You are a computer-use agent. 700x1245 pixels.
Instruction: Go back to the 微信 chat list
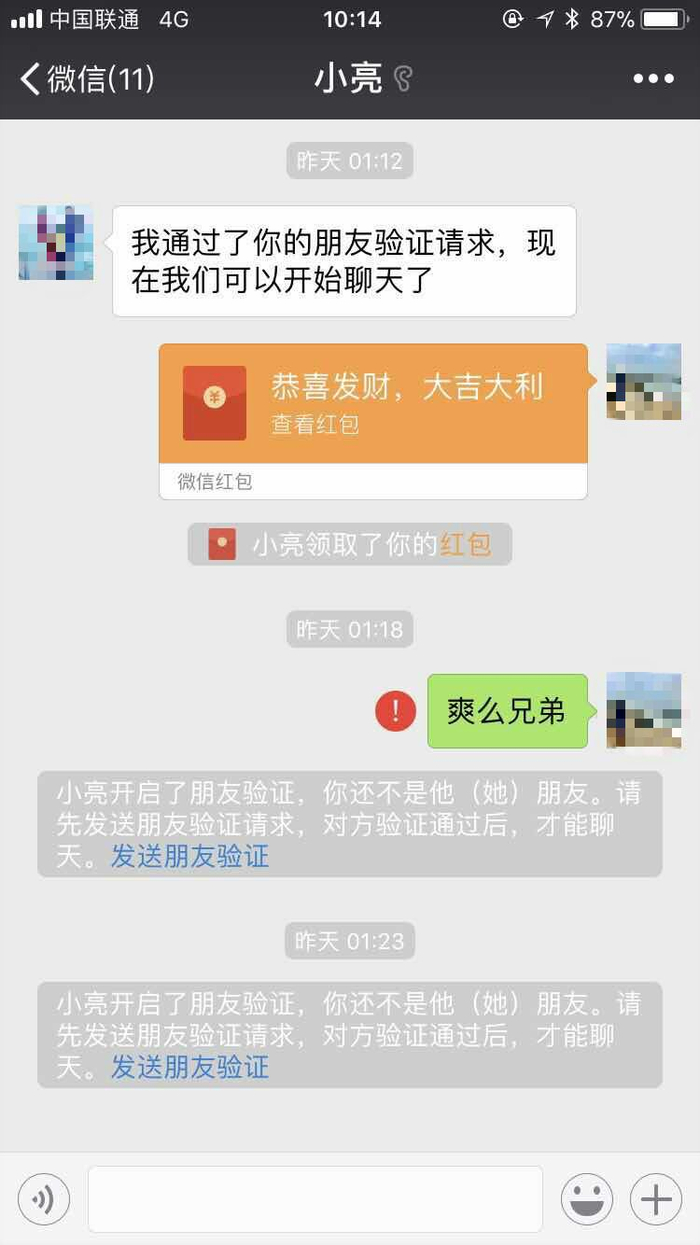pyautogui.click(x=87, y=78)
